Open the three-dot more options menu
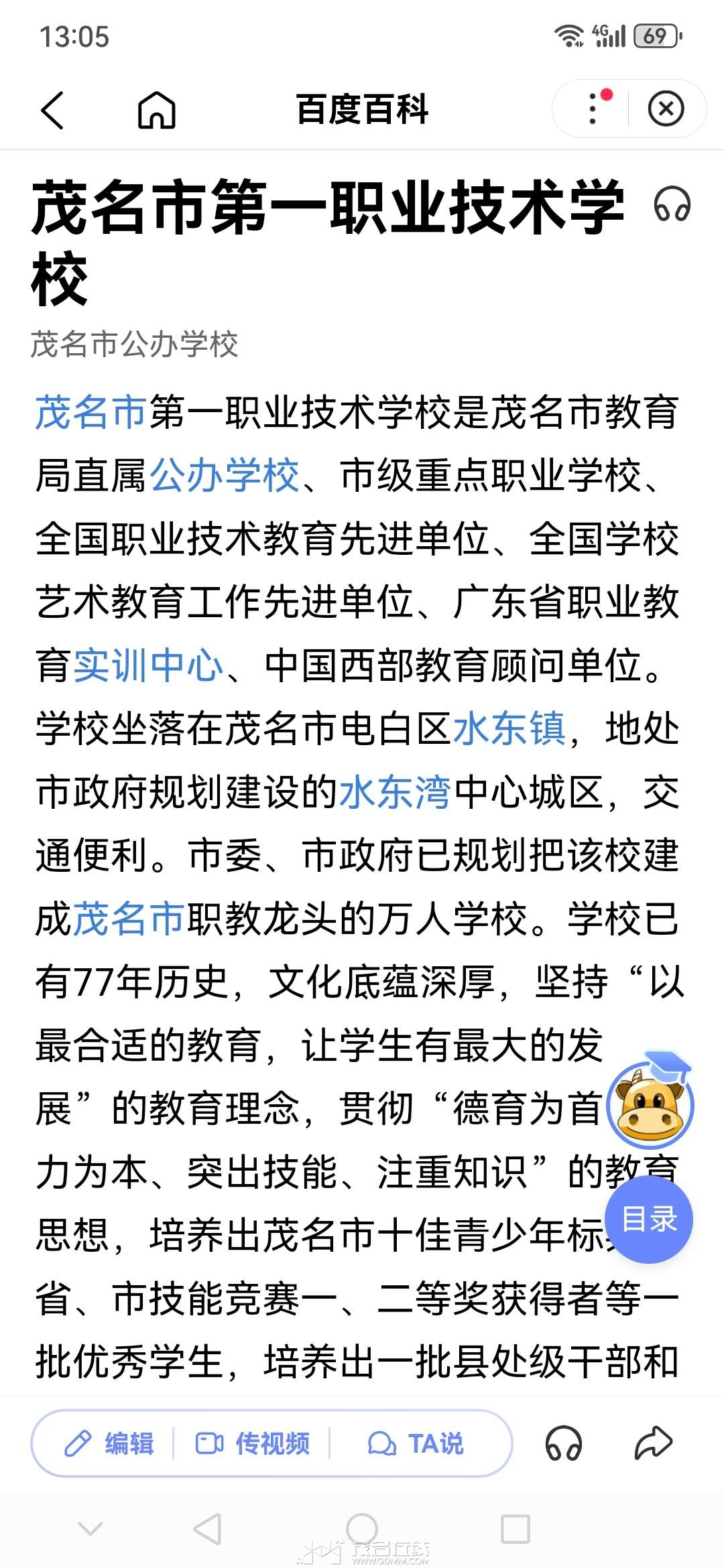 click(593, 109)
